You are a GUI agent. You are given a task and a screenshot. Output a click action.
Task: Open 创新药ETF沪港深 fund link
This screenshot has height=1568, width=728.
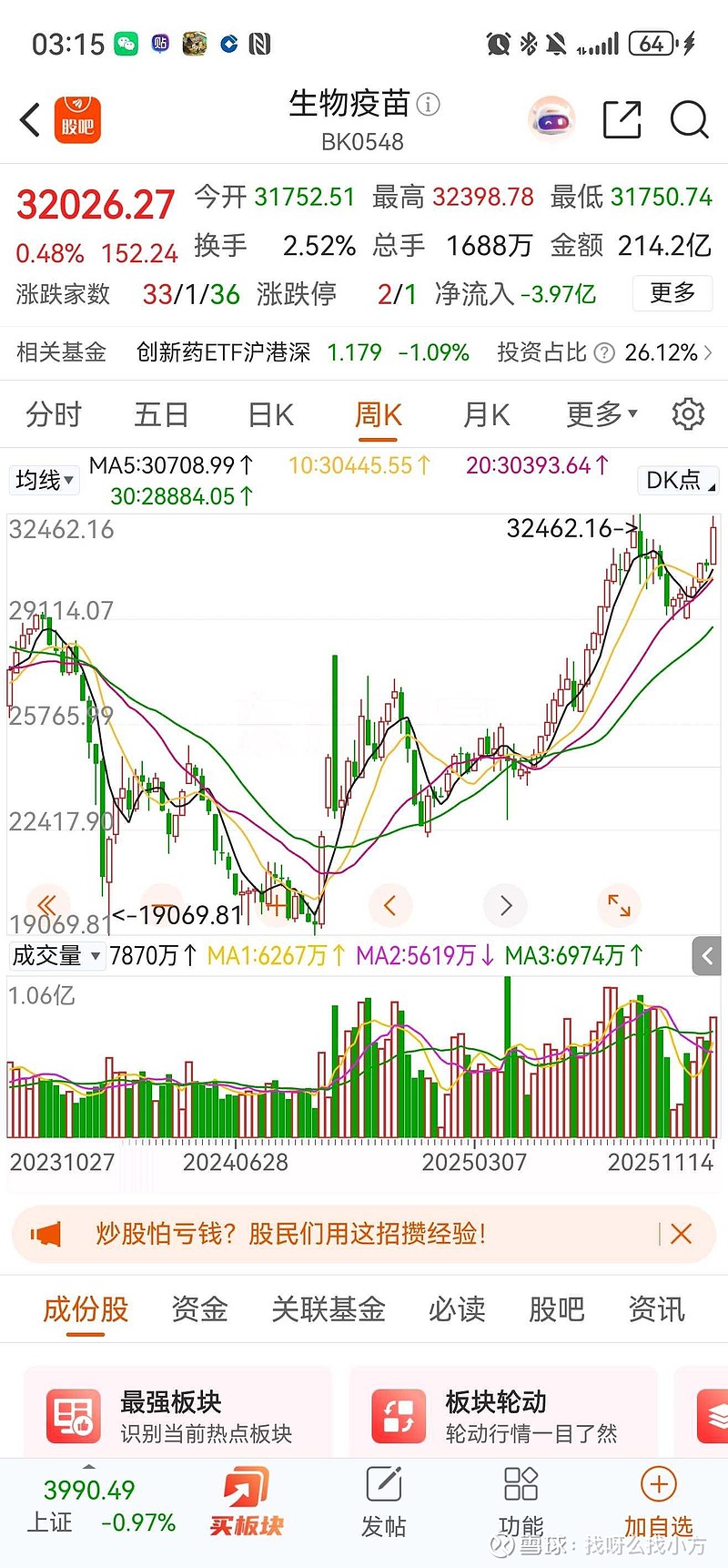click(222, 351)
